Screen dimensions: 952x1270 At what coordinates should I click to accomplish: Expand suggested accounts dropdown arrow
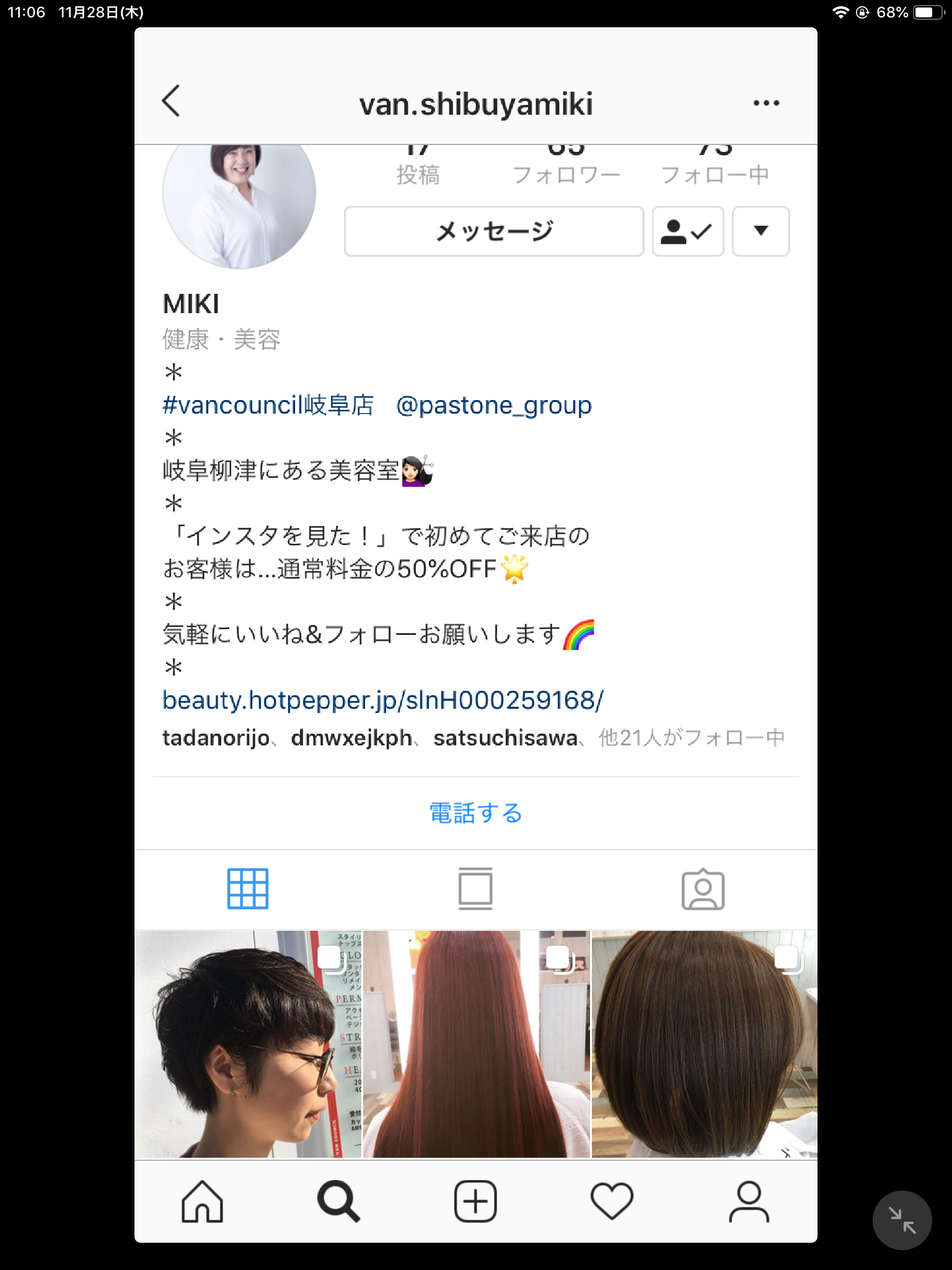[760, 231]
